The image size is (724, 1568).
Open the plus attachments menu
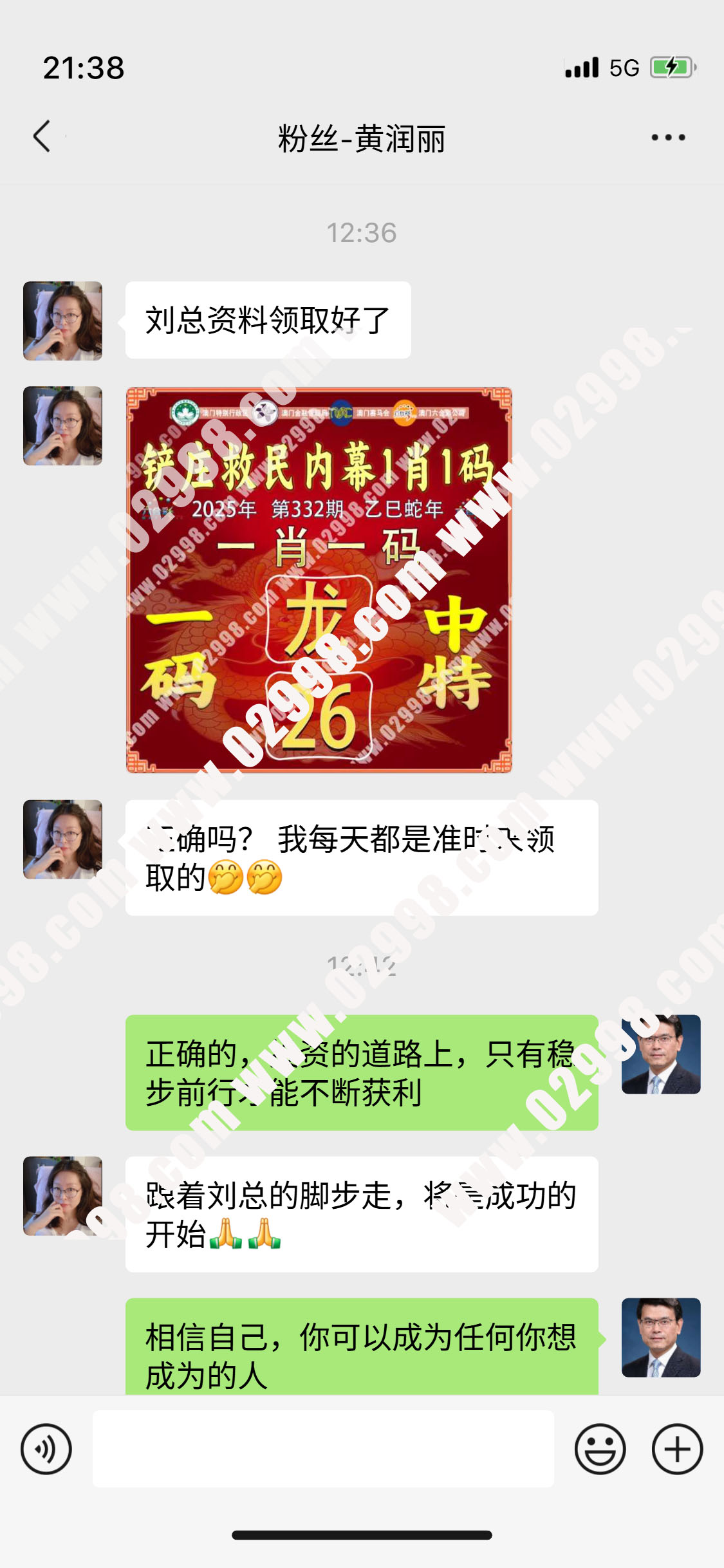(x=677, y=1449)
